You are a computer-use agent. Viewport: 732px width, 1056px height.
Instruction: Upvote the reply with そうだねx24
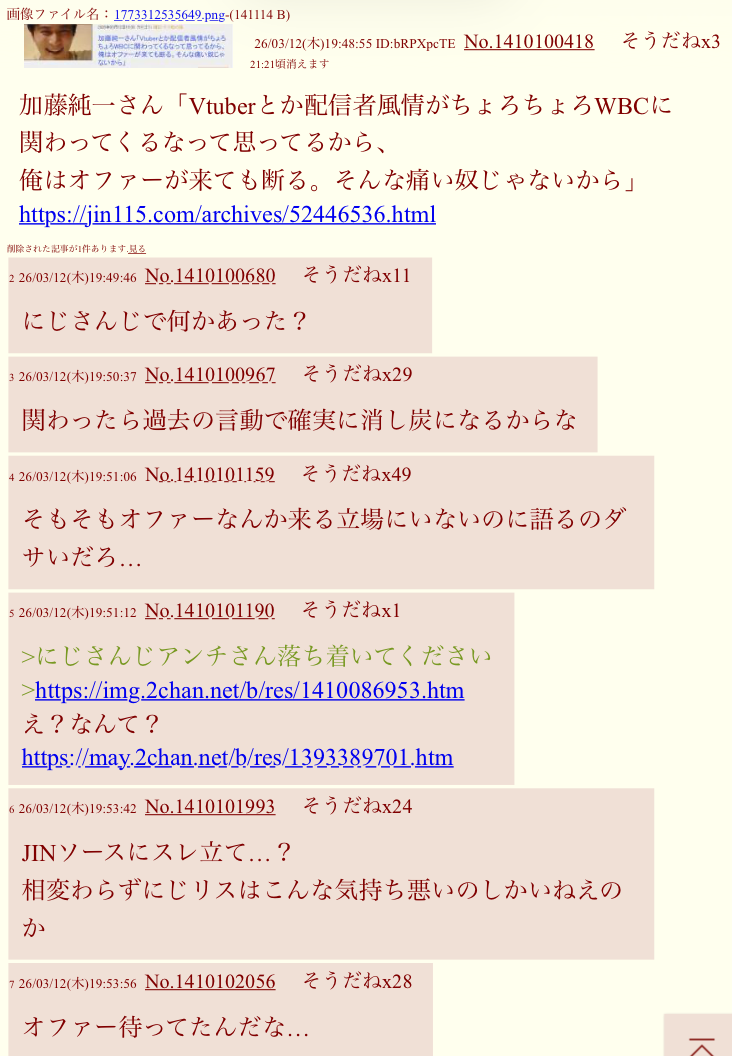click(357, 806)
